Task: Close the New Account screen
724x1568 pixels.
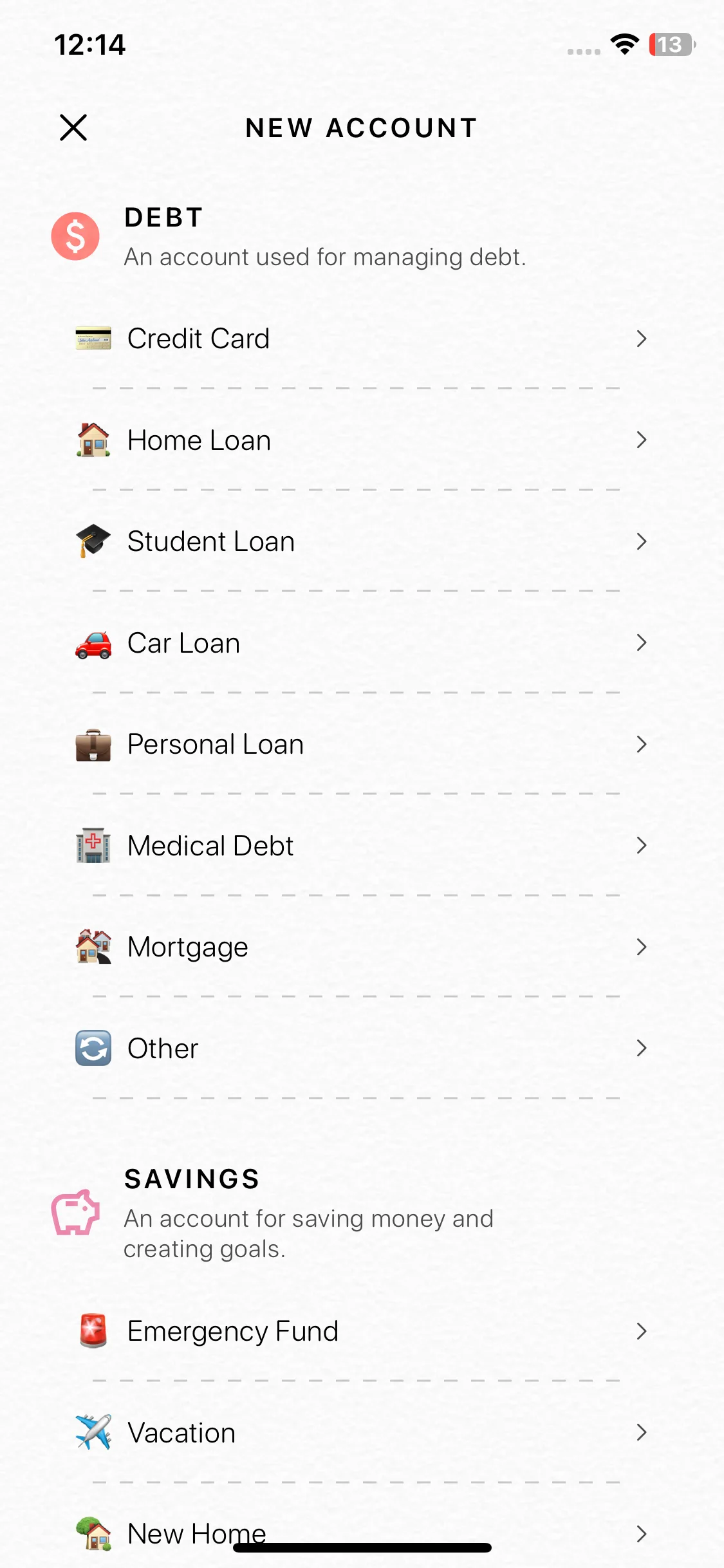Action: [73, 127]
